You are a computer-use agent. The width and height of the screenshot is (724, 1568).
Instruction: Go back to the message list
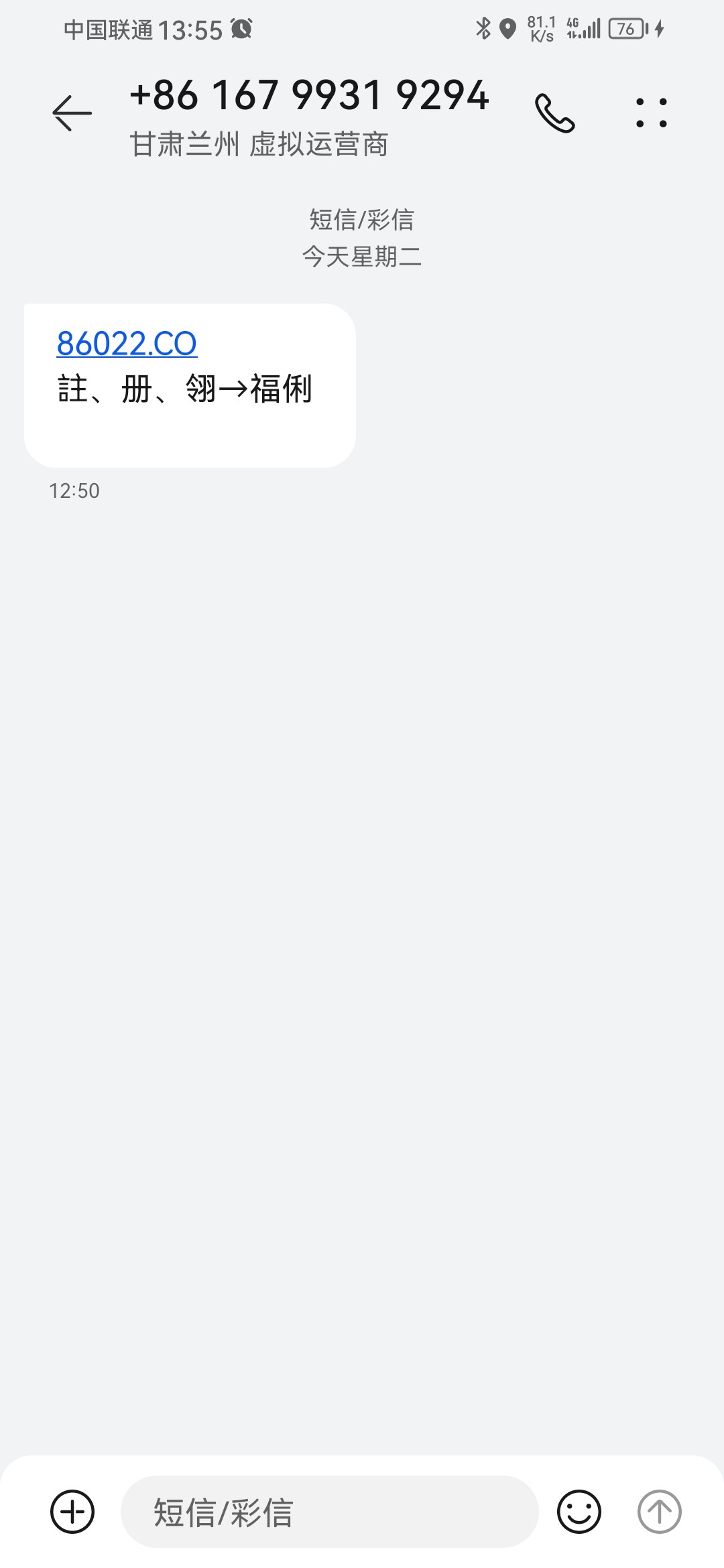72,113
